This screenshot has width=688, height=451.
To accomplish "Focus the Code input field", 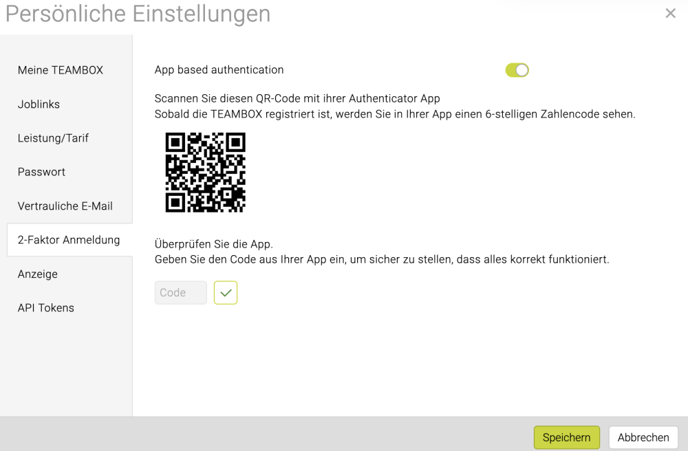I will point(180,293).
